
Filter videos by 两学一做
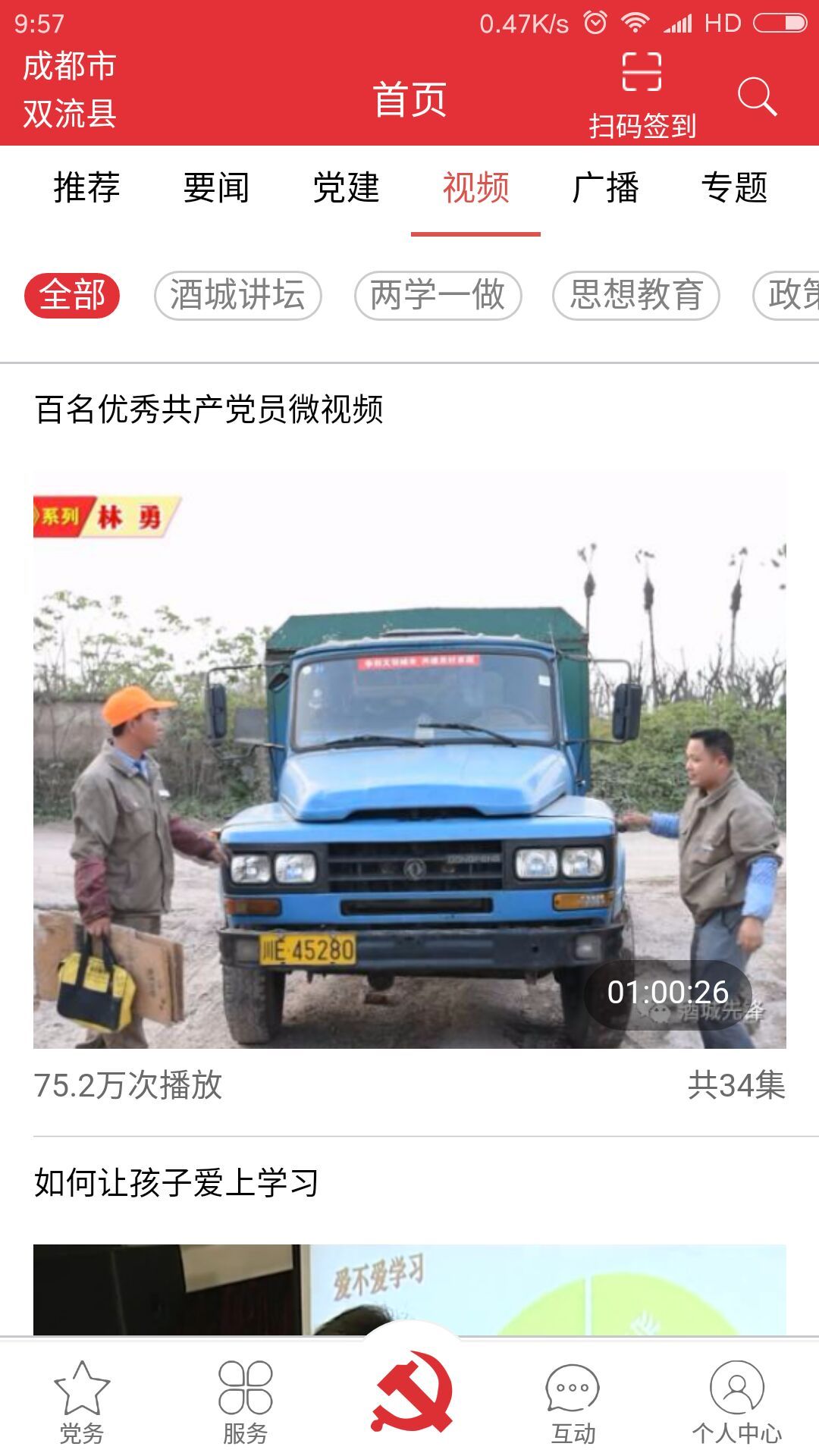(x=438, y=295)
